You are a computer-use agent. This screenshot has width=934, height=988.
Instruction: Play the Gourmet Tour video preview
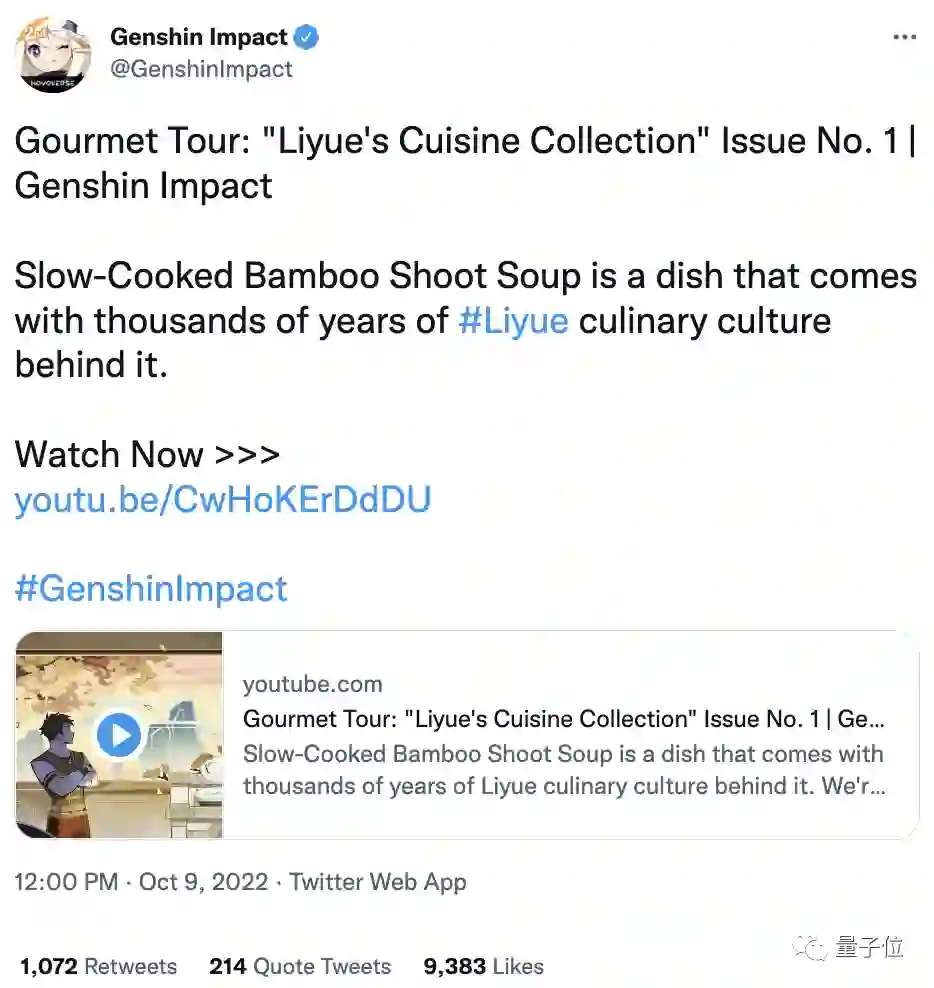(119, 736)
